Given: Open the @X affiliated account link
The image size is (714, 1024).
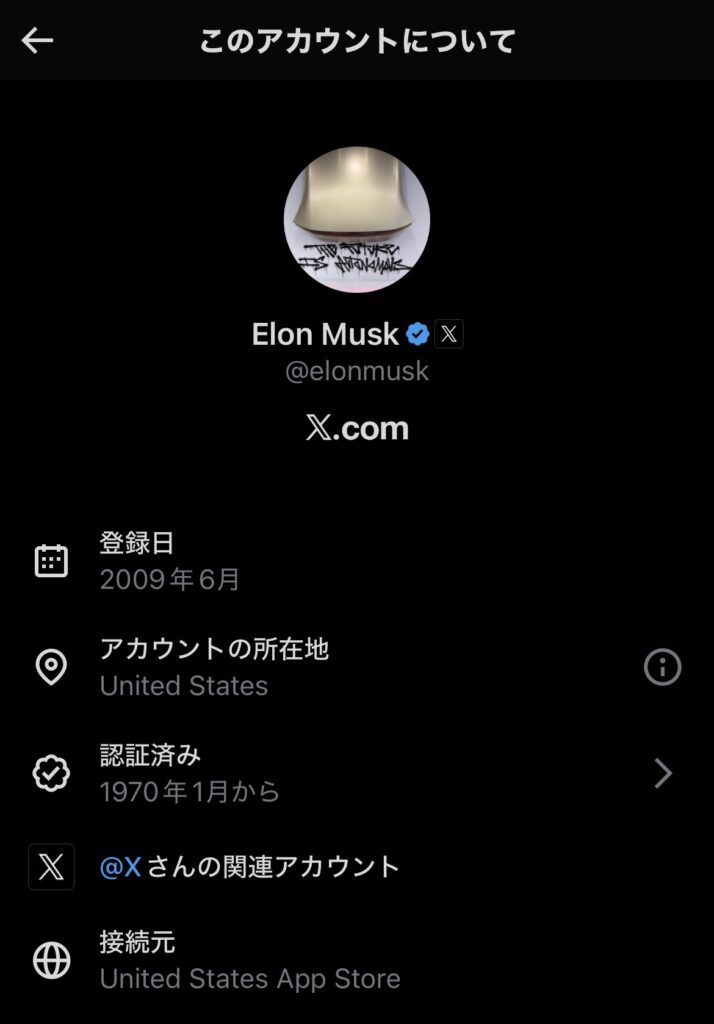Looking at the screenshot, I should pyautogui.click(x=250, y=867).
